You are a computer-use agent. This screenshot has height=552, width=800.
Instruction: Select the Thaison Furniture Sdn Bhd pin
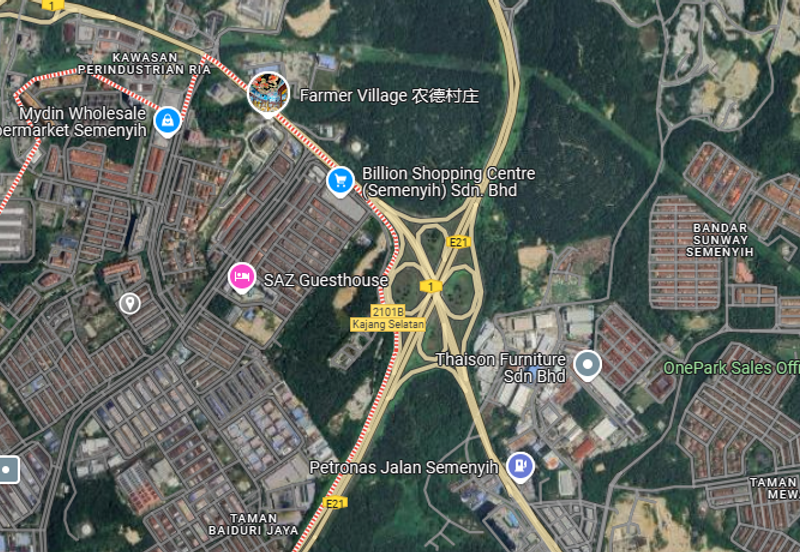[588, 364]
